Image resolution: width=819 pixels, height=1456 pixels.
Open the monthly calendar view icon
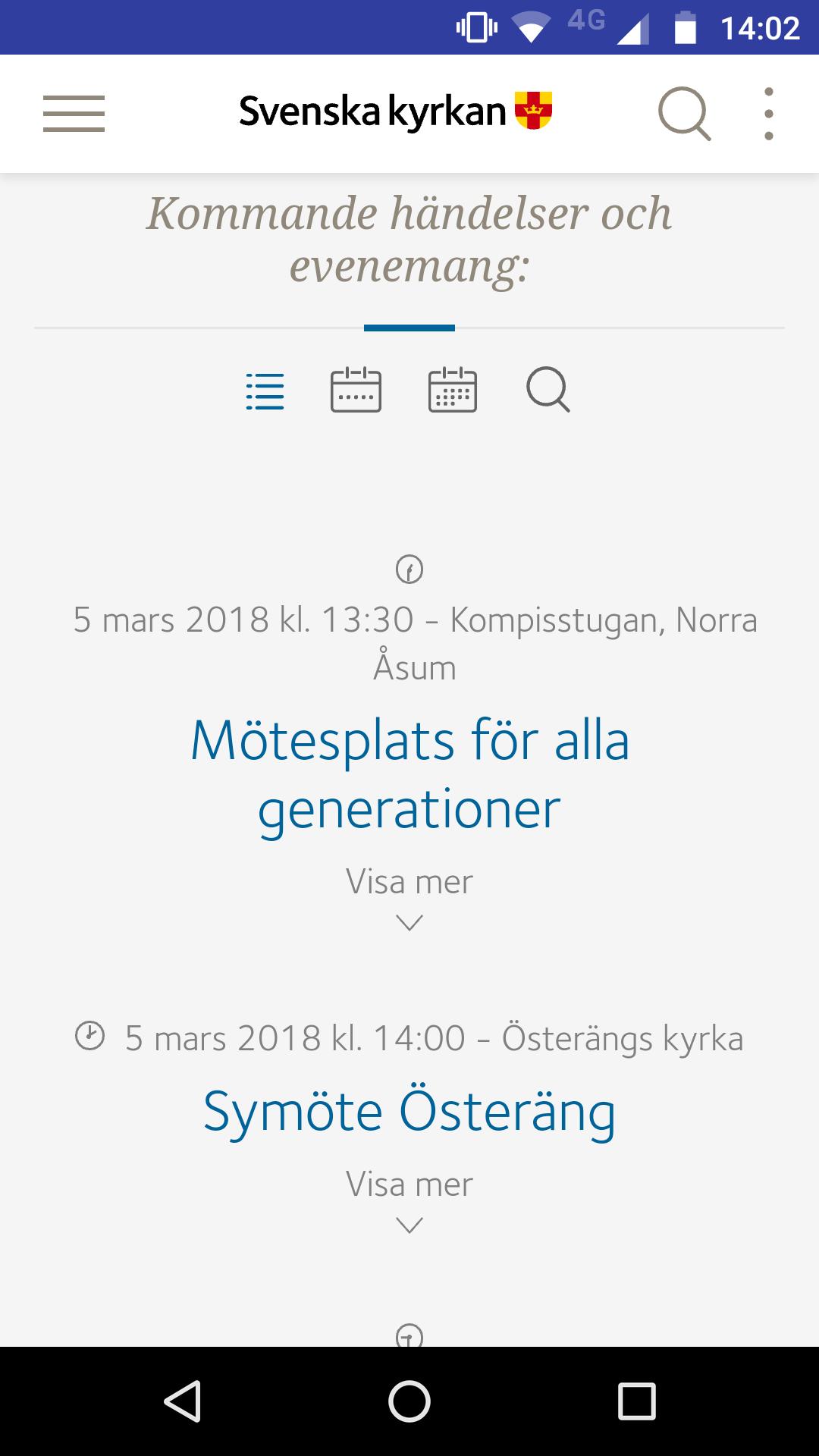(x=453, y=391)
